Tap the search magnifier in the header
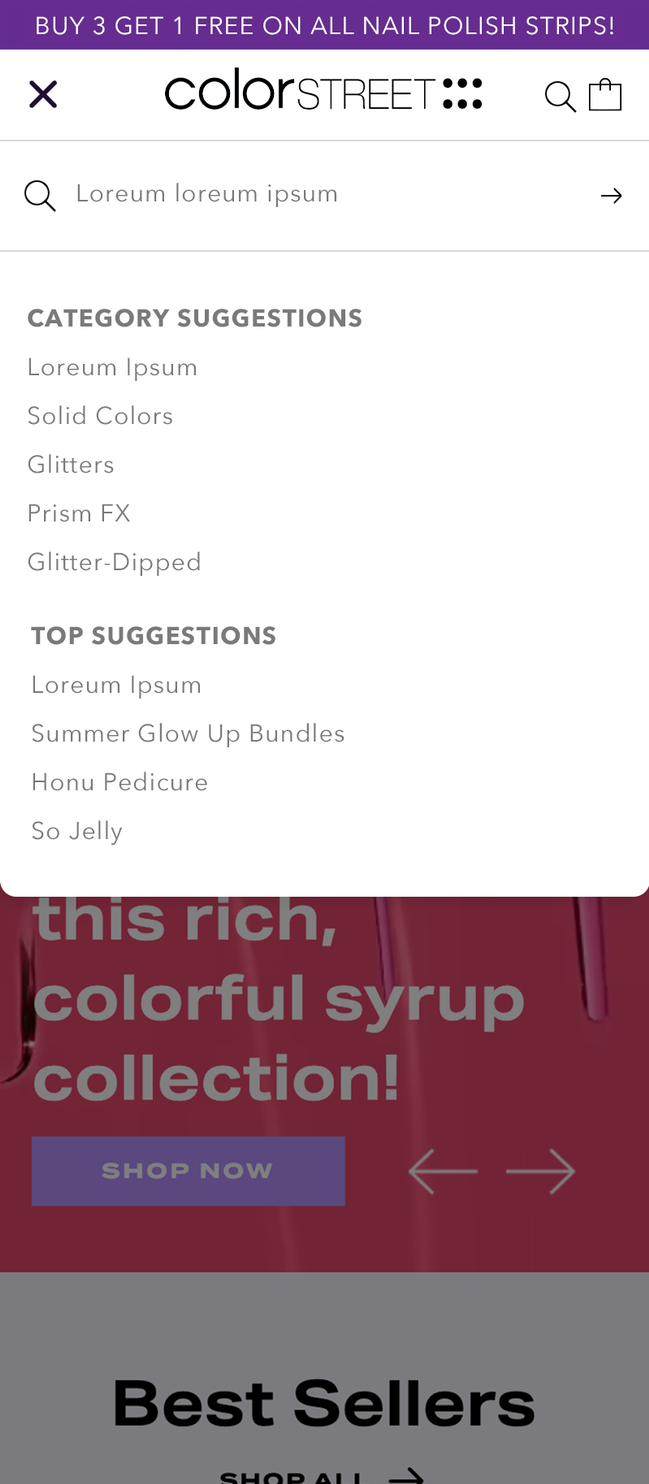 (x=560, y=97)
